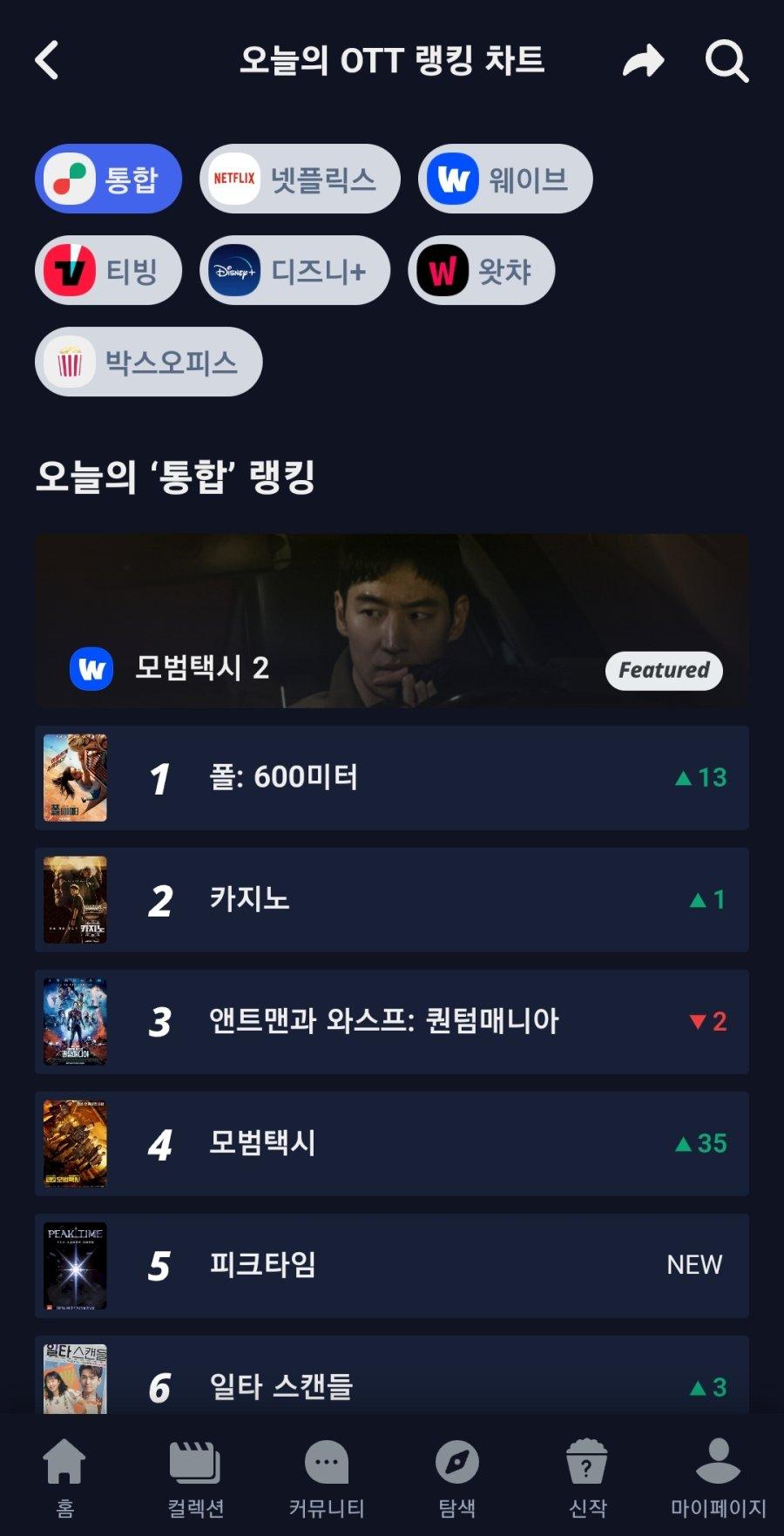Switch to the 컬렉션 tab

195,1477
